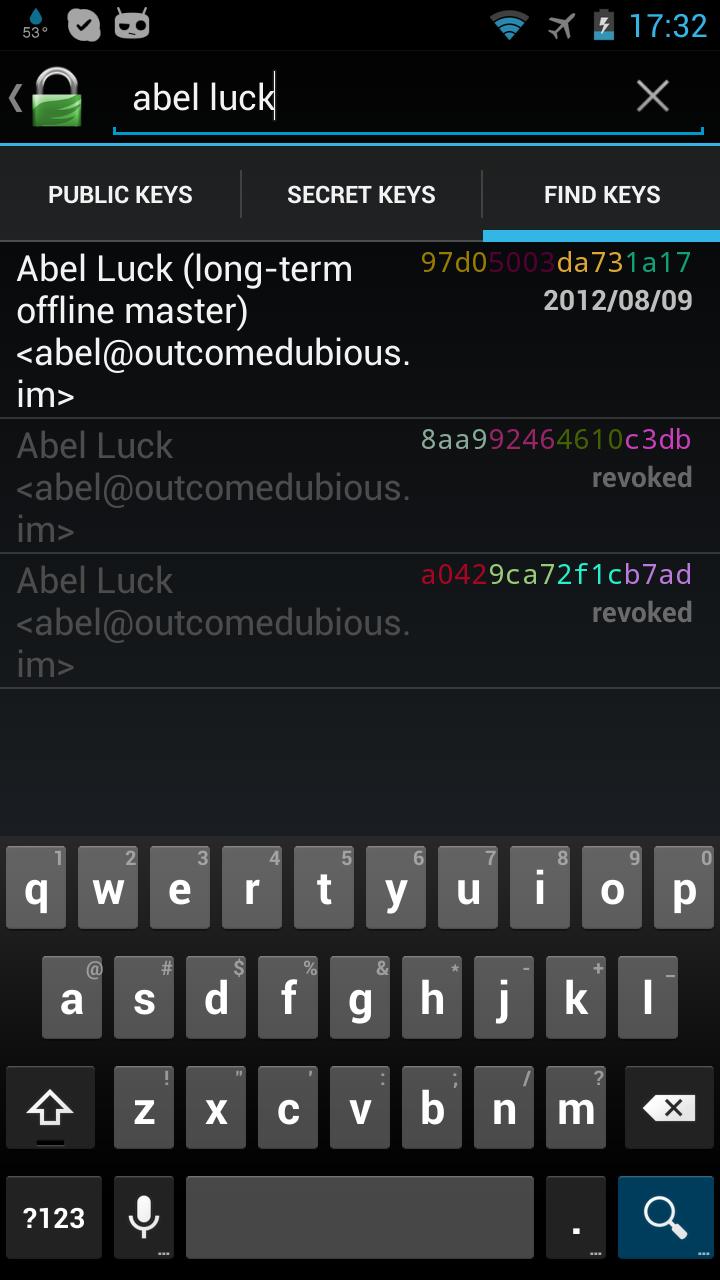The height and width of the screenshot is (1280, 720).
Task: Clear the search text with the X
Action: 652,96
